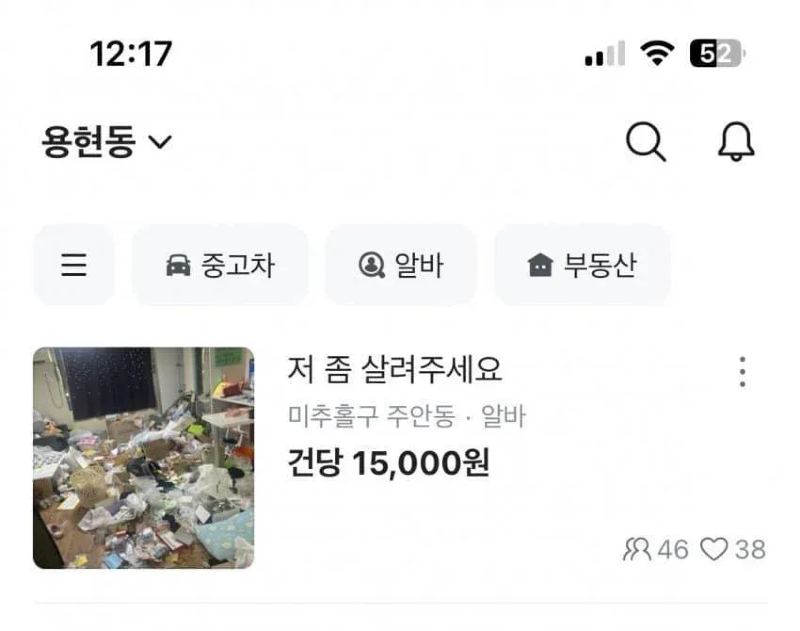
Task: Select the 중고차 chip
Action: pyautogui.click(x=220, y=265)
